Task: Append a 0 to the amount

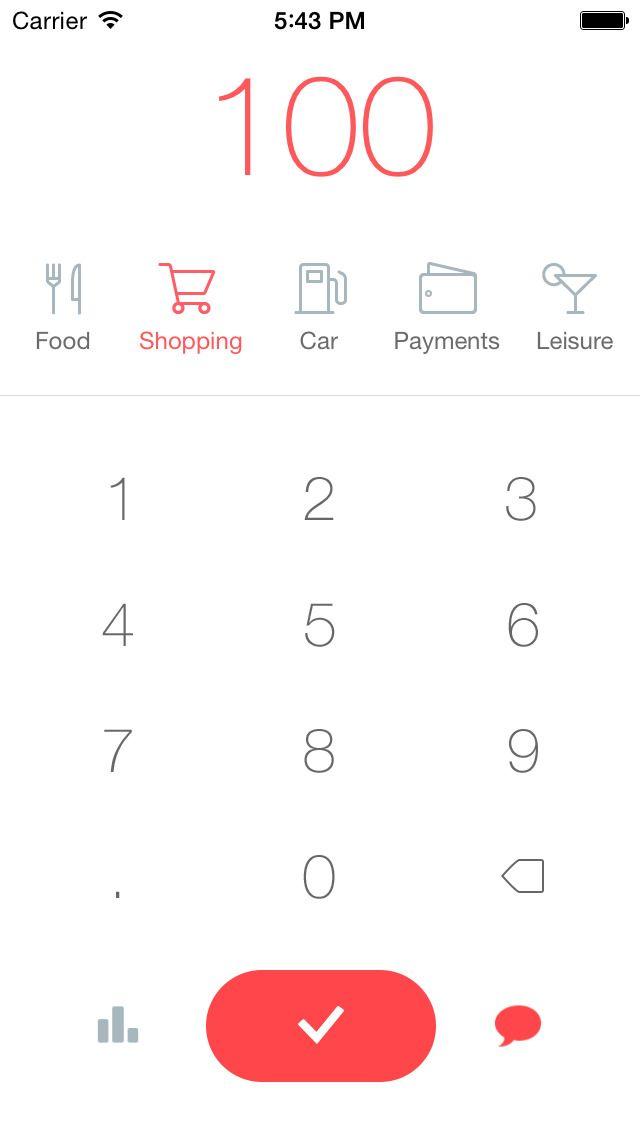Action: [x=319, y=877]
